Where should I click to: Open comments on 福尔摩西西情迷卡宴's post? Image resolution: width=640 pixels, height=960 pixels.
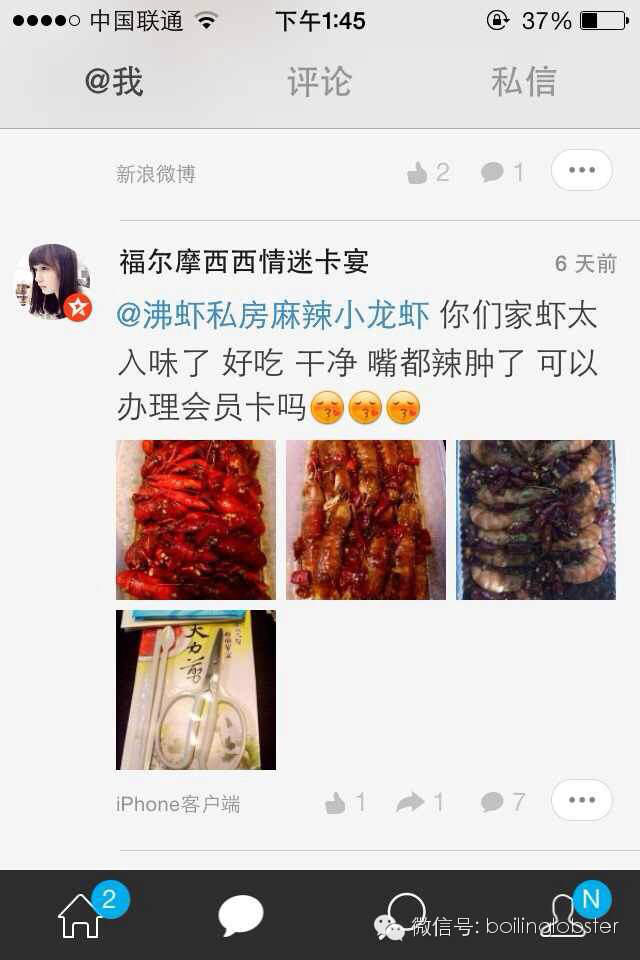tap(502, 802)
